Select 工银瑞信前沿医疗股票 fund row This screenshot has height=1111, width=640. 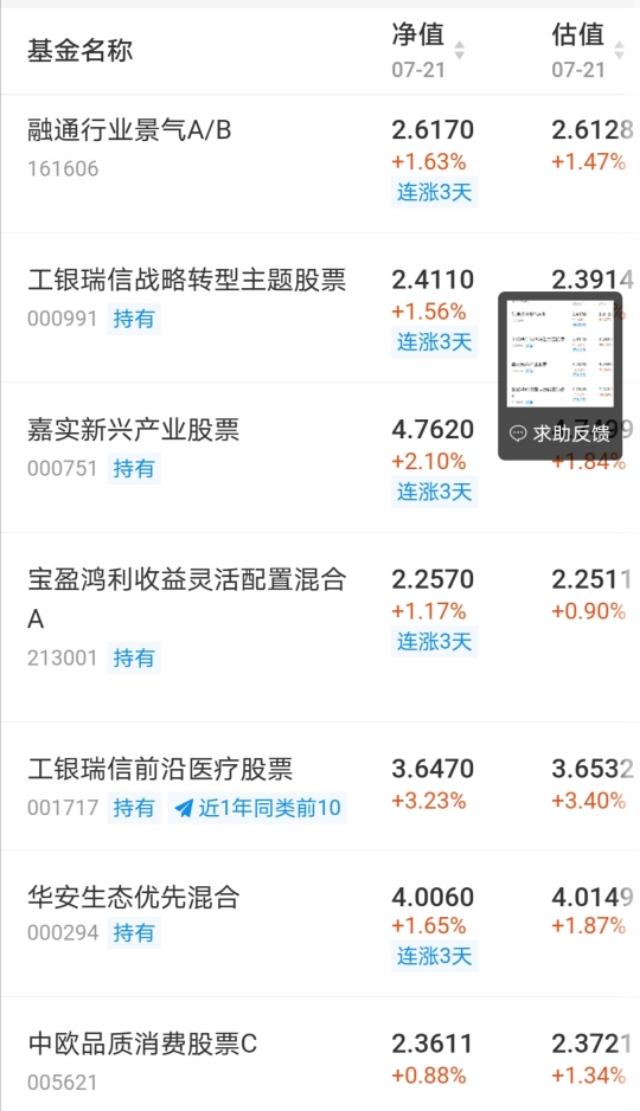pyautogui.click(x=160, y=769)
